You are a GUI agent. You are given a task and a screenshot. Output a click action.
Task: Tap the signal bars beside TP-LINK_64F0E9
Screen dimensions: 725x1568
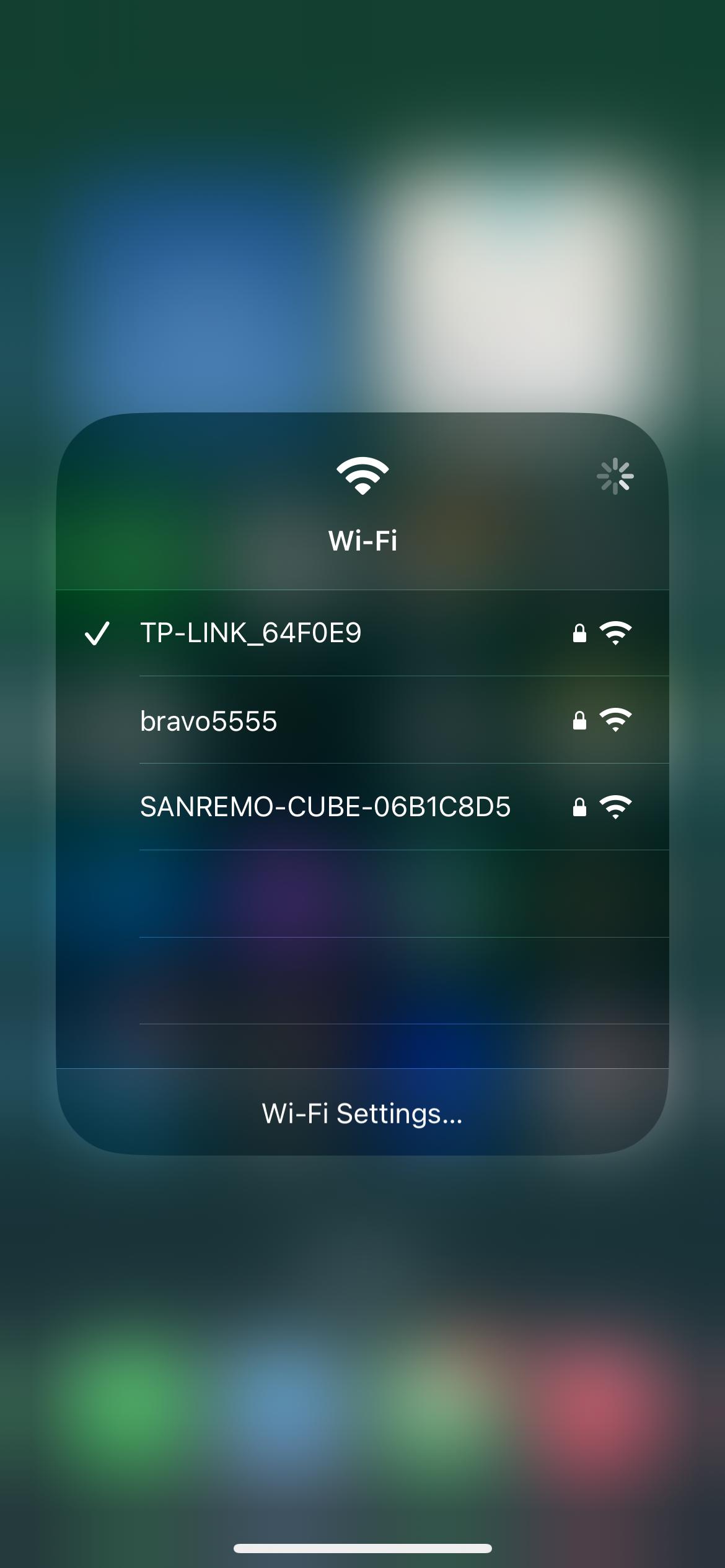[615, 632]
